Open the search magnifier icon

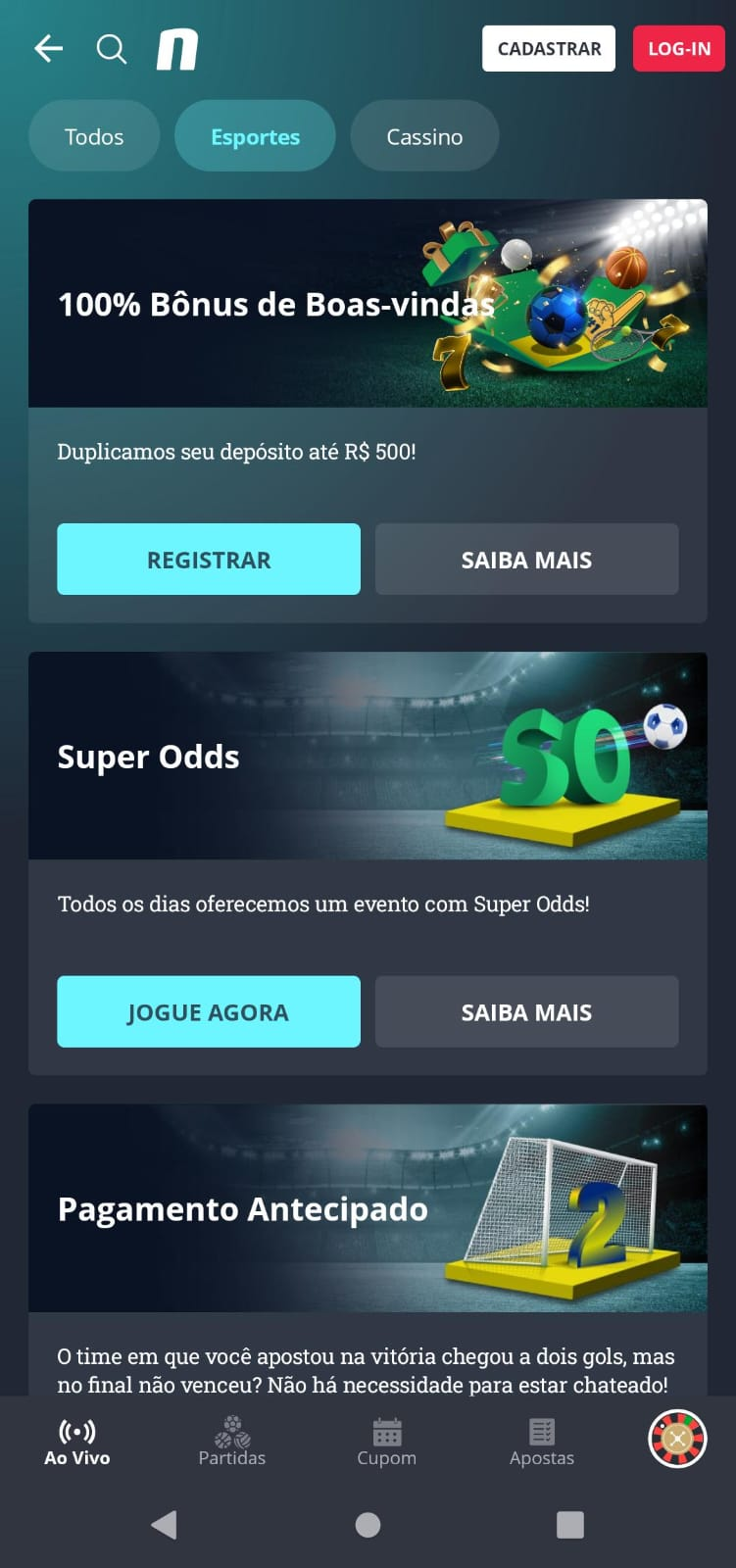112,48
